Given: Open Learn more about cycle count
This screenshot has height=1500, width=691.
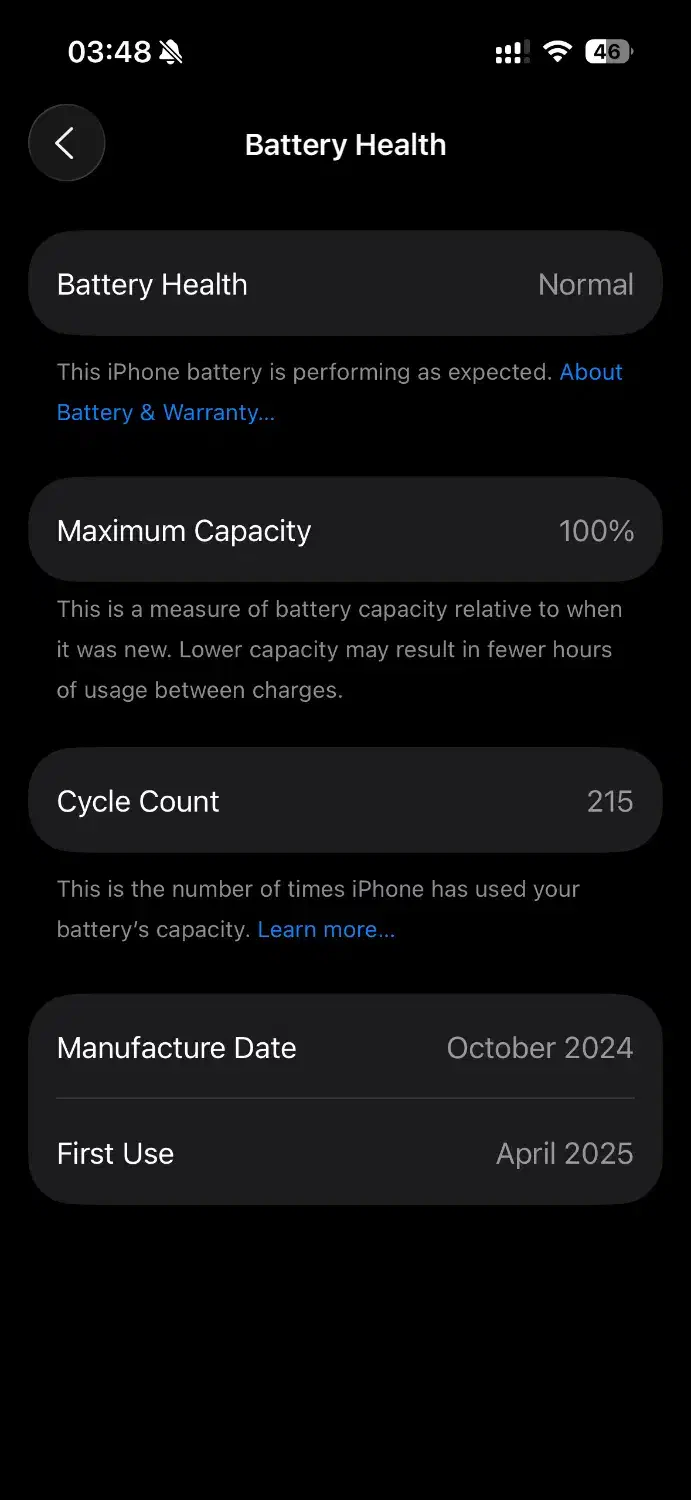Looking at the screenshot, I should [x=326, y=929].
